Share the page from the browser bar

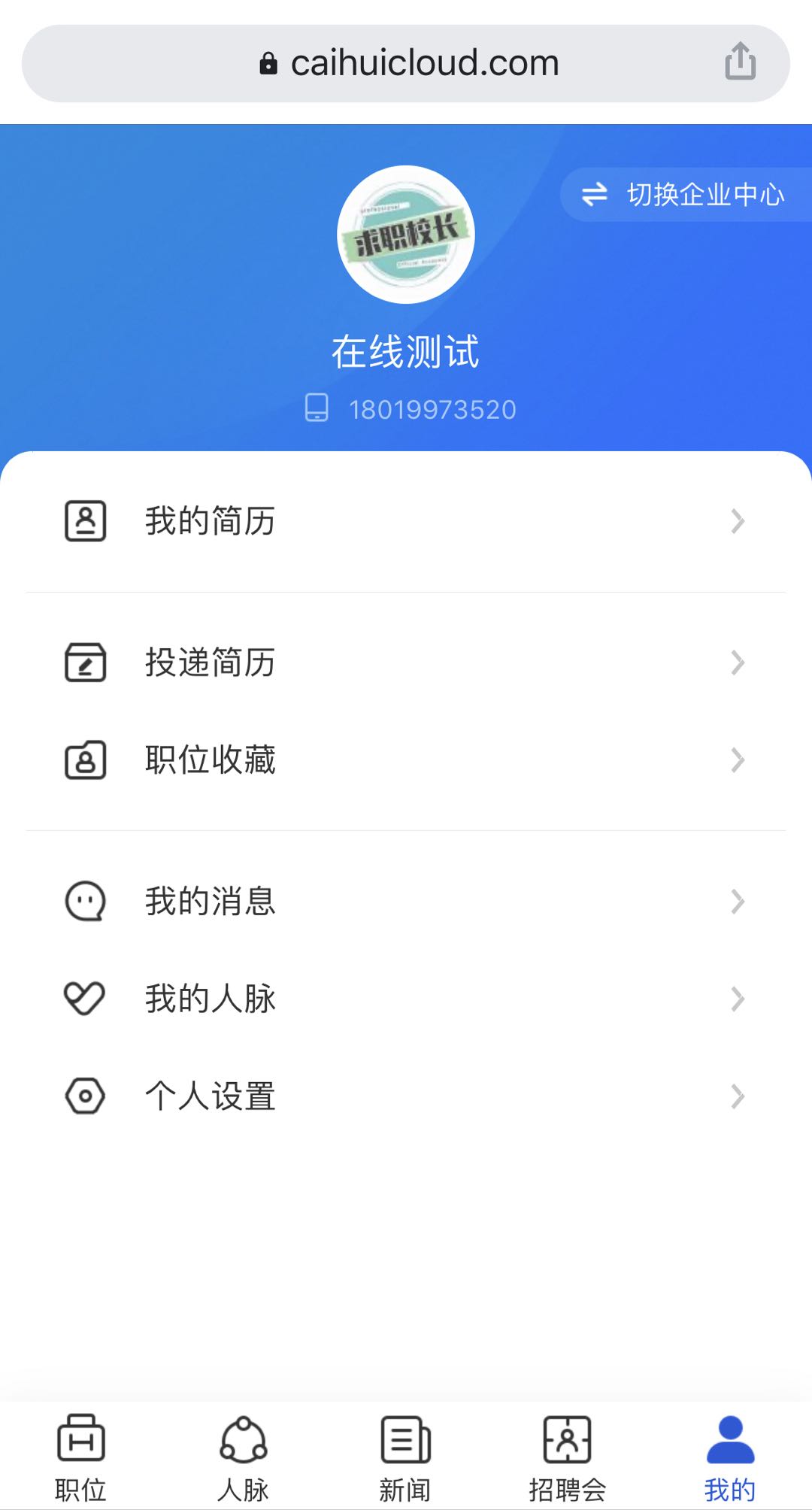[740, 62]
